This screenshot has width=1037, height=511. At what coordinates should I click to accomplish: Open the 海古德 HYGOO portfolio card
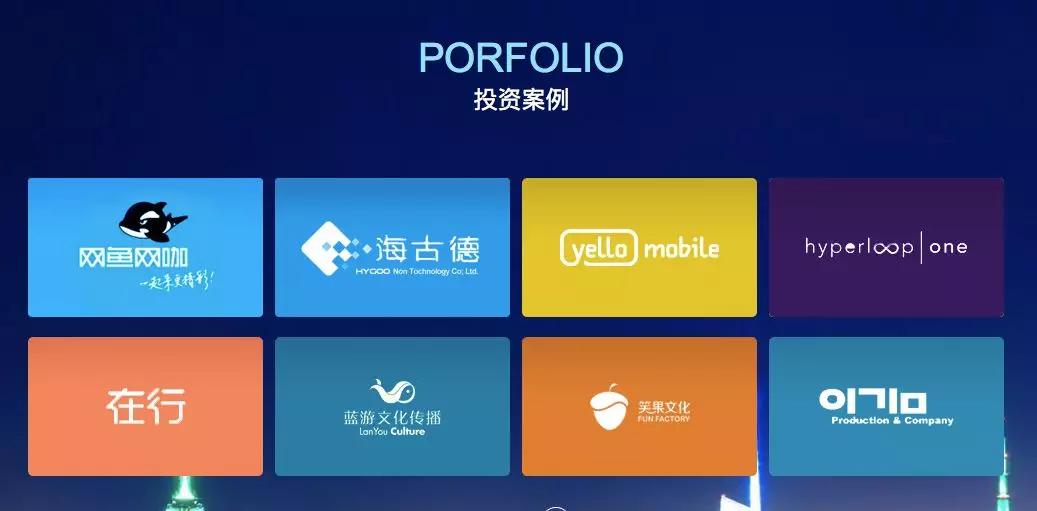tap(392, 247)
